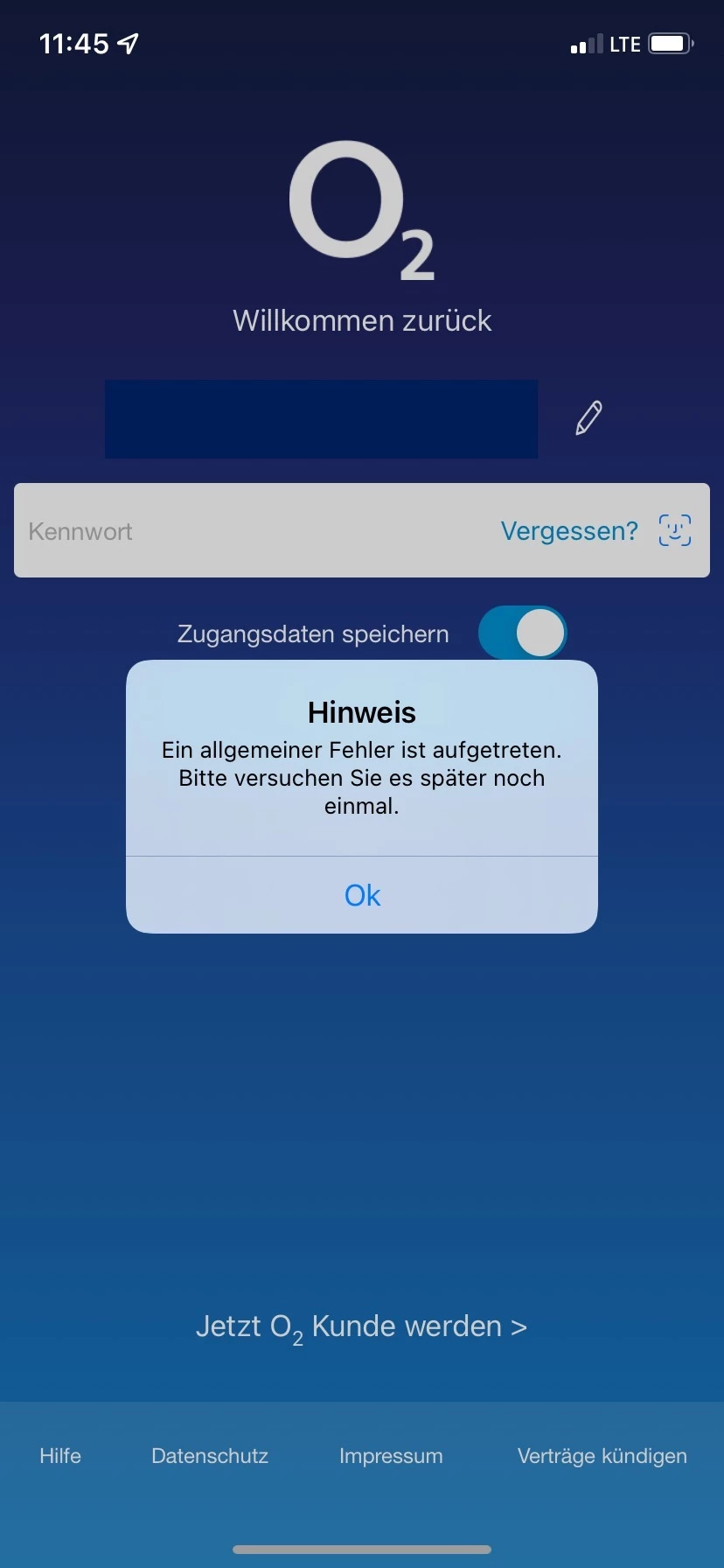View the Datenschutz information
Viewport: 724px width, 1568px height.
(210, 1456)
